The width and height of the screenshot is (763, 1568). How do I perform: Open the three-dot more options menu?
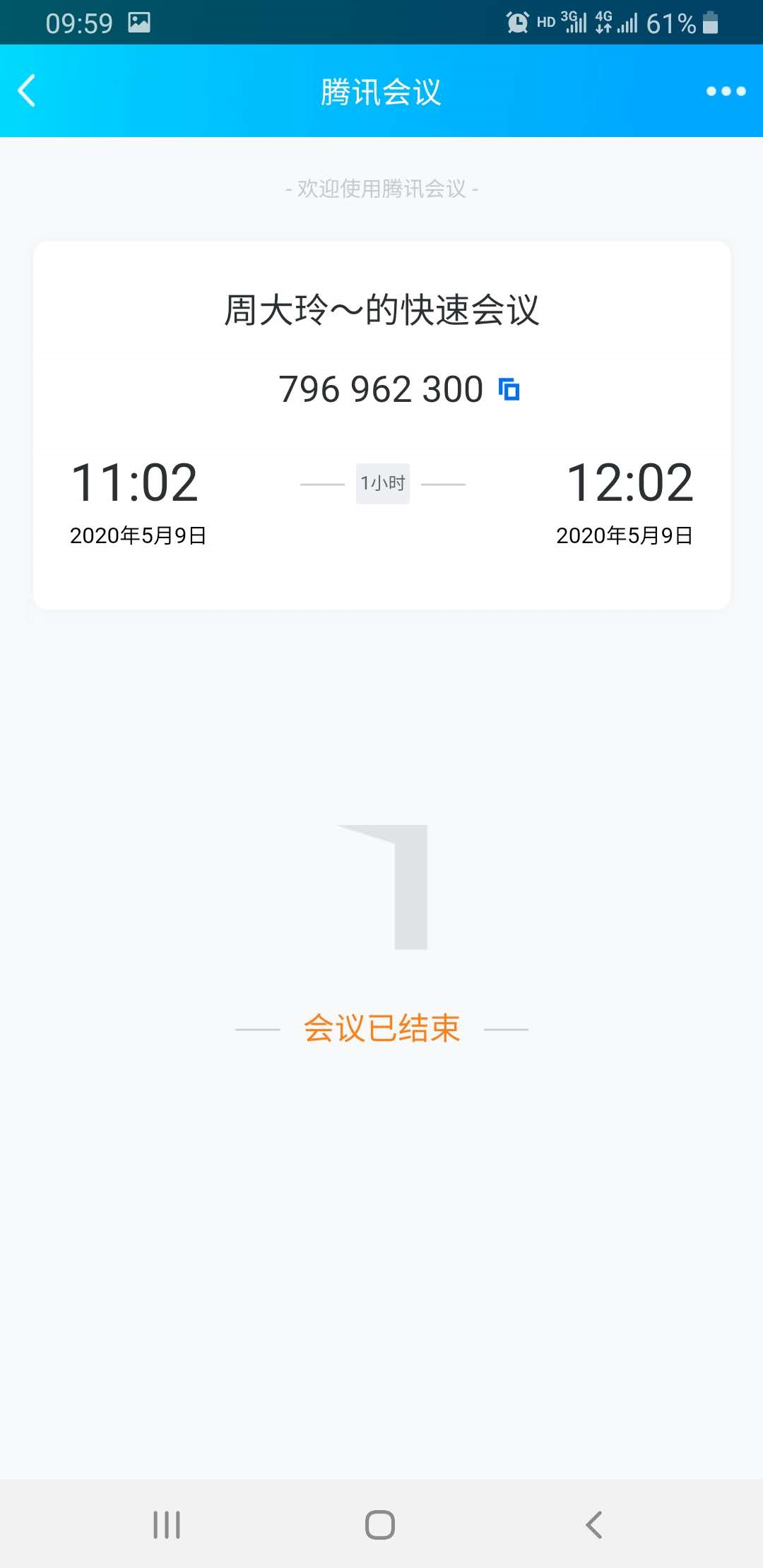(x=726, y=91)
